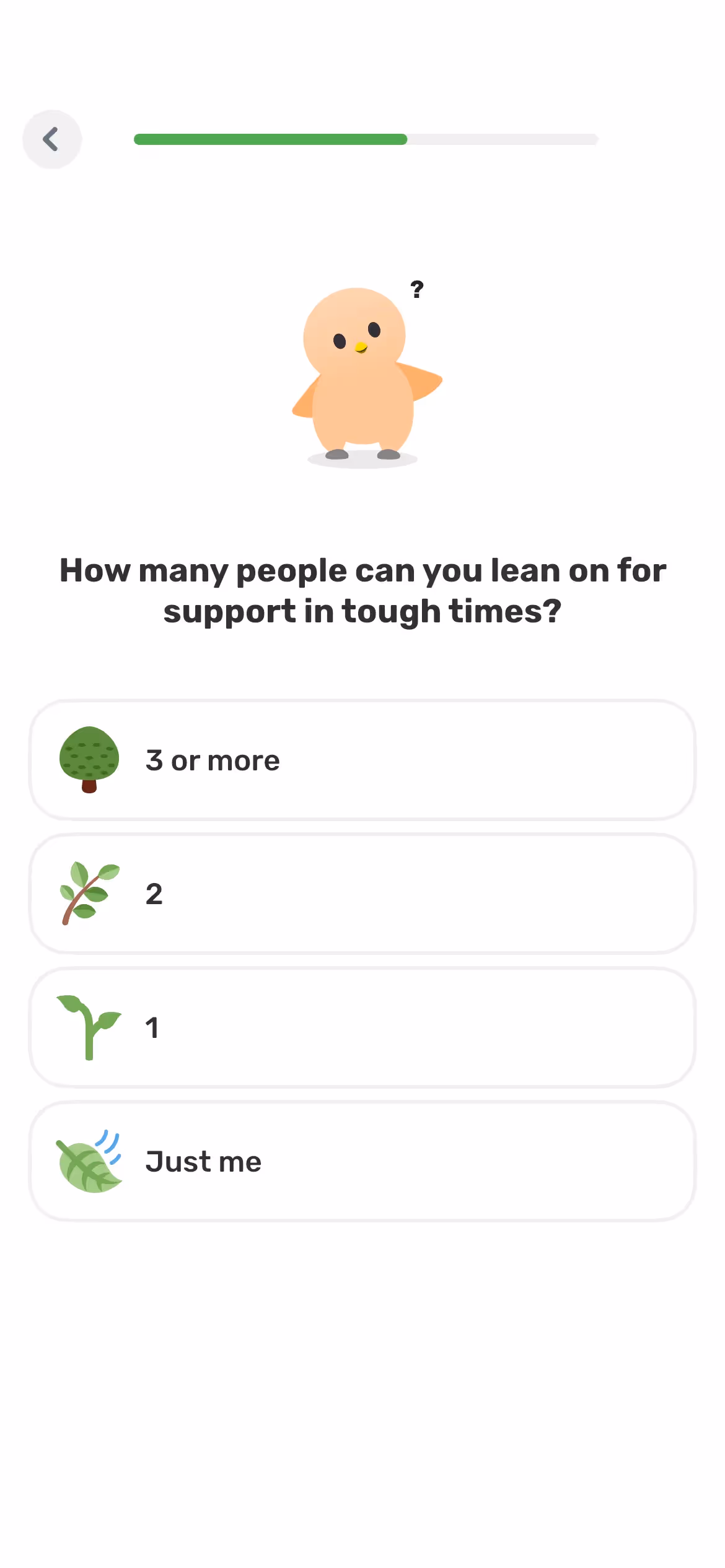The height and width of the screenshot is (1568, 725).
Task: Go back to the previous question
Action: [52, 139]
